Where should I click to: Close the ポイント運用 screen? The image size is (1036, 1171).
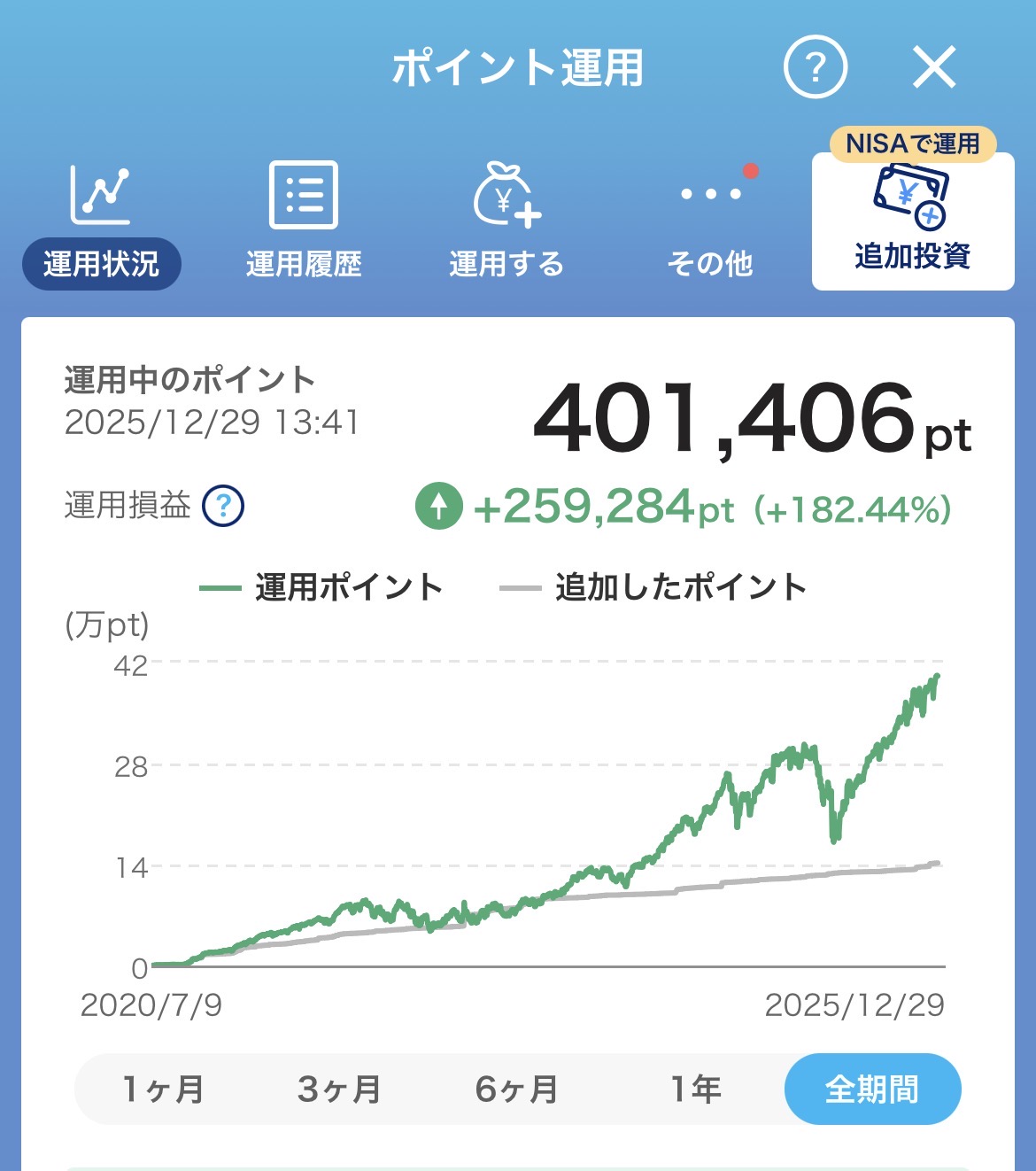[x=934, y=67]
